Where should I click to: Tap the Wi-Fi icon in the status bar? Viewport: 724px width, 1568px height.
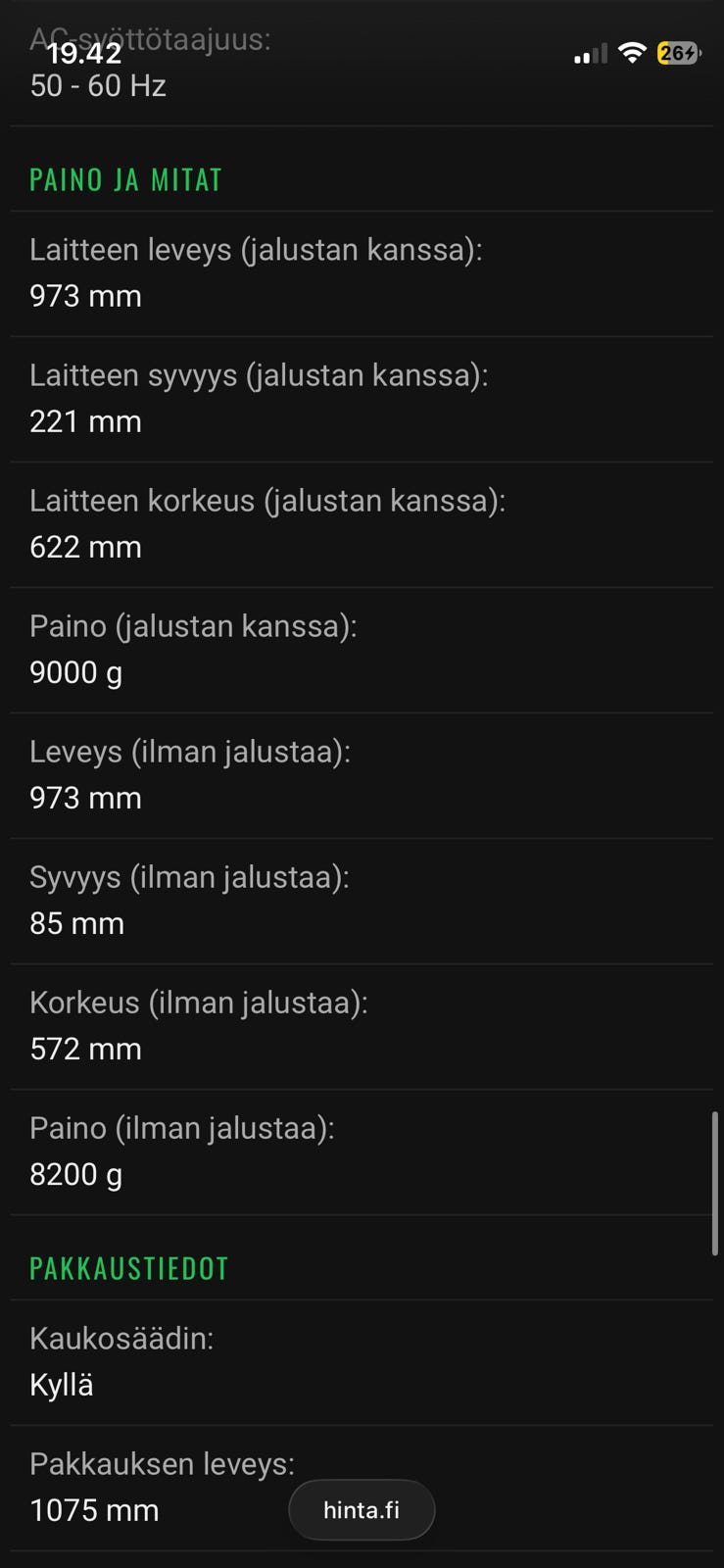pyautogui.click(x=632, y=53)
